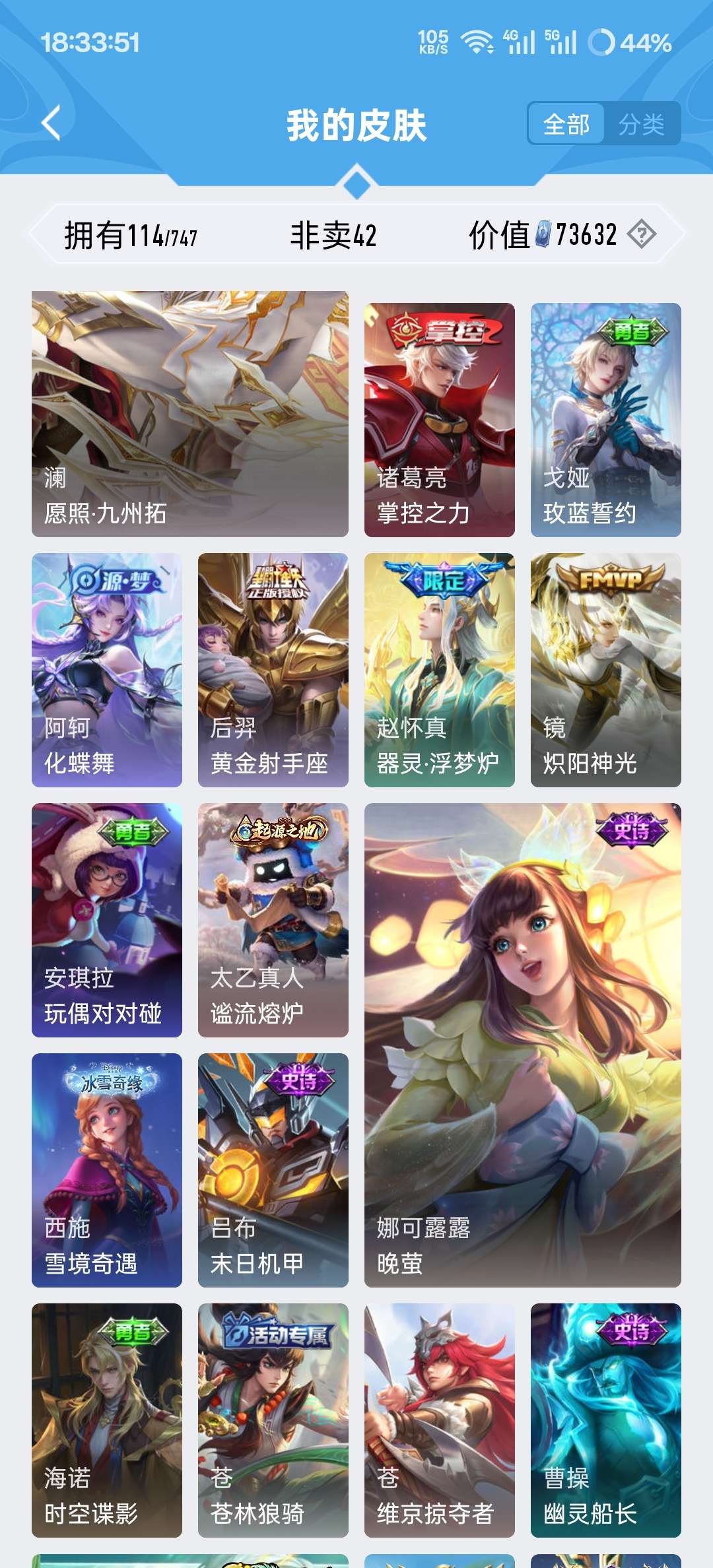Open 澜 愿照·九州拓 skin card
The image size is (713, 1568).
tap(190, 414)
